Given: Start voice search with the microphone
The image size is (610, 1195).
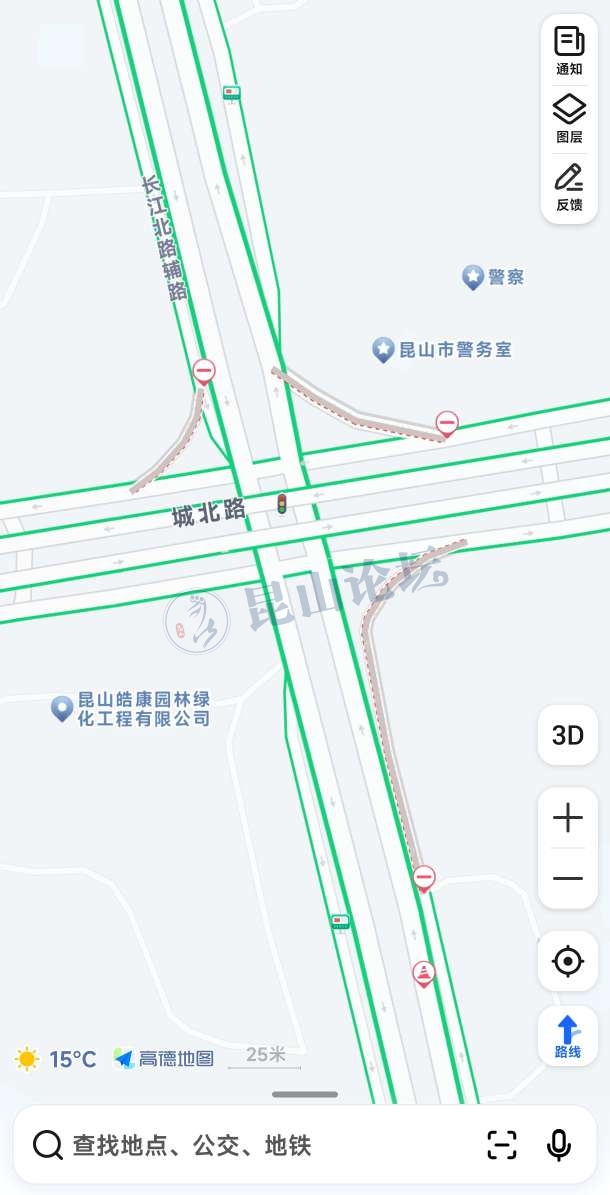Looking at the screenshot, I should (559, 1145).
